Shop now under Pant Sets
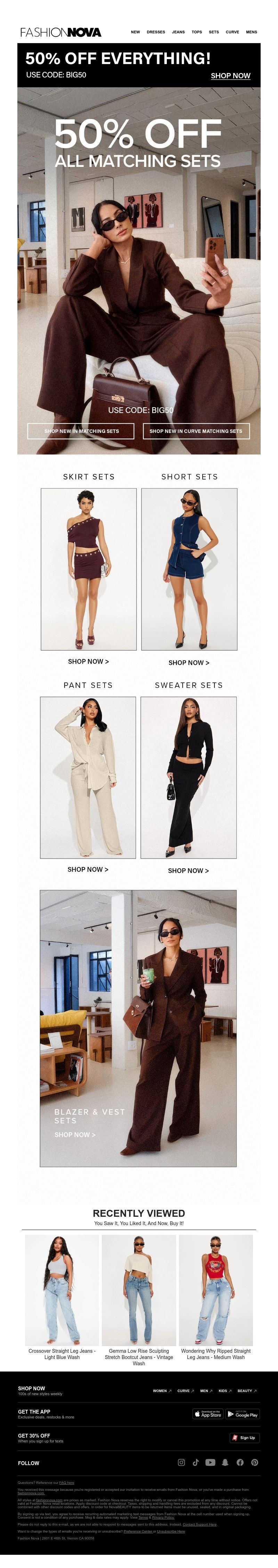This screenshot has height=1568, width=278. click(88, 869)
